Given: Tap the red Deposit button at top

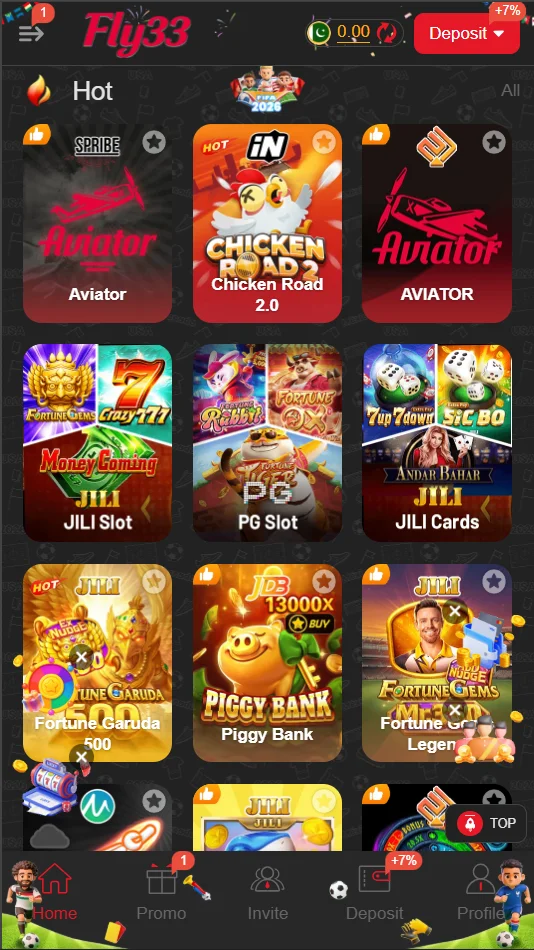Looking at the screenshot, I should pos(466,33).
